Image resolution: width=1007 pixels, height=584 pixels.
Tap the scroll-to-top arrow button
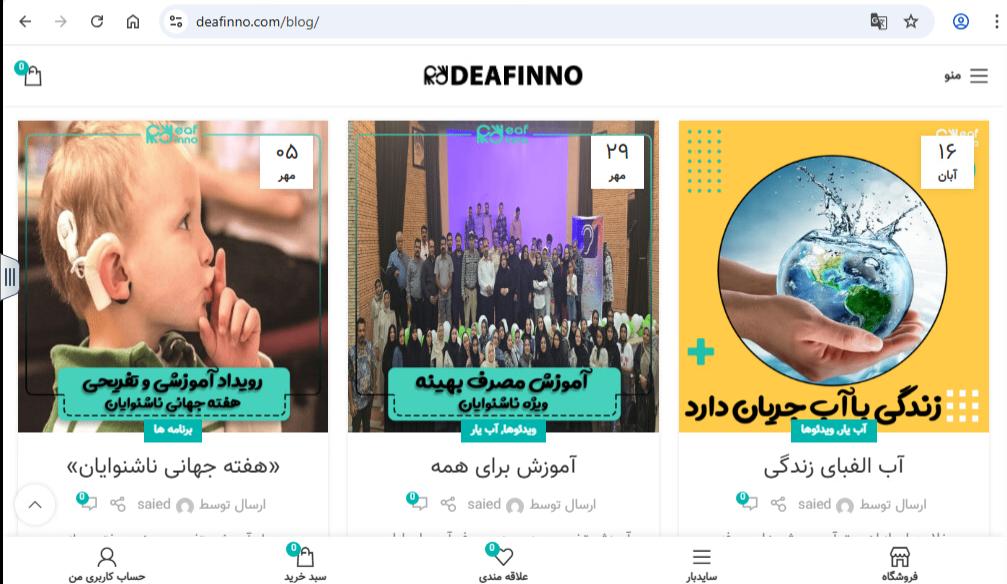tap(35, 505)
